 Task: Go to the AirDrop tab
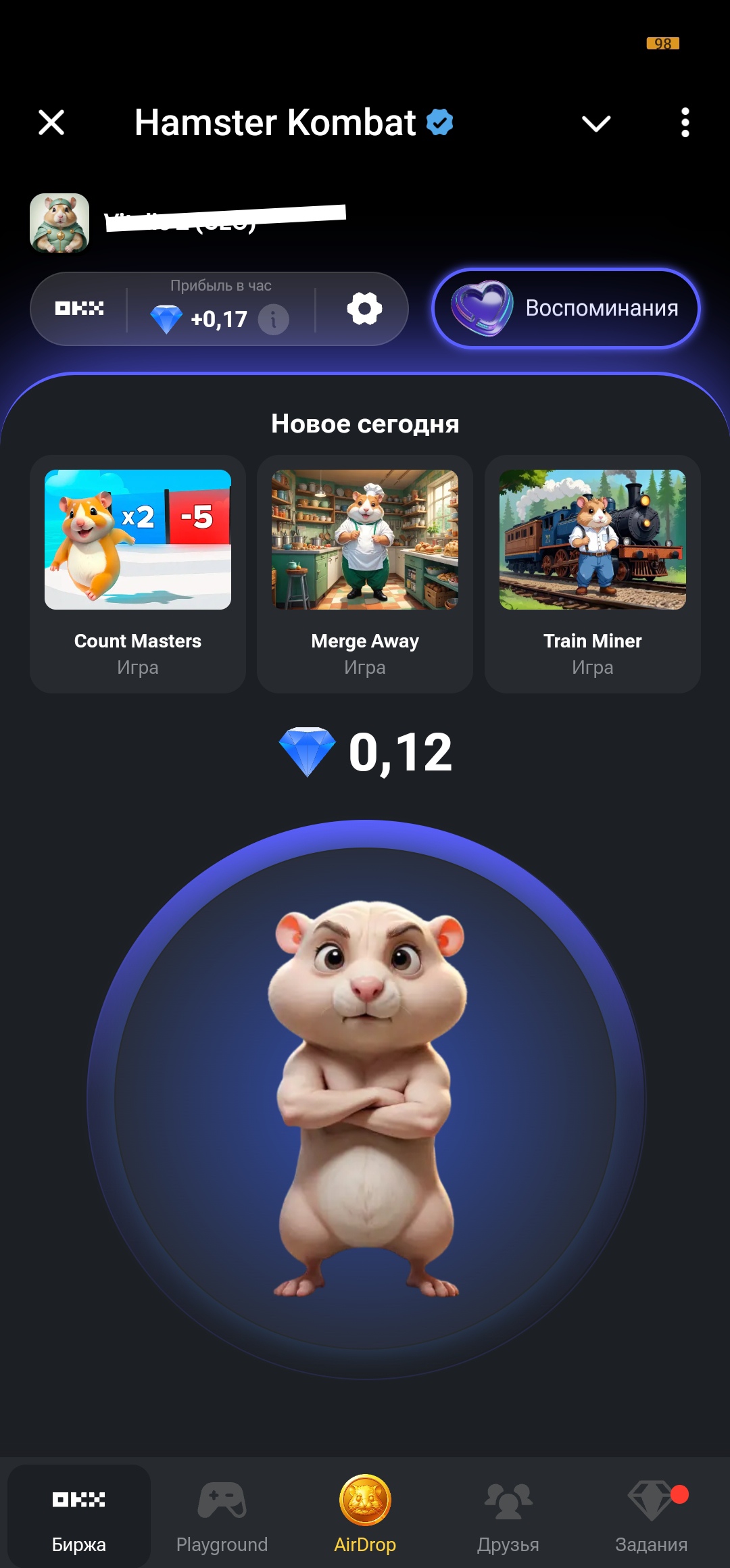tap(365, 1515)
